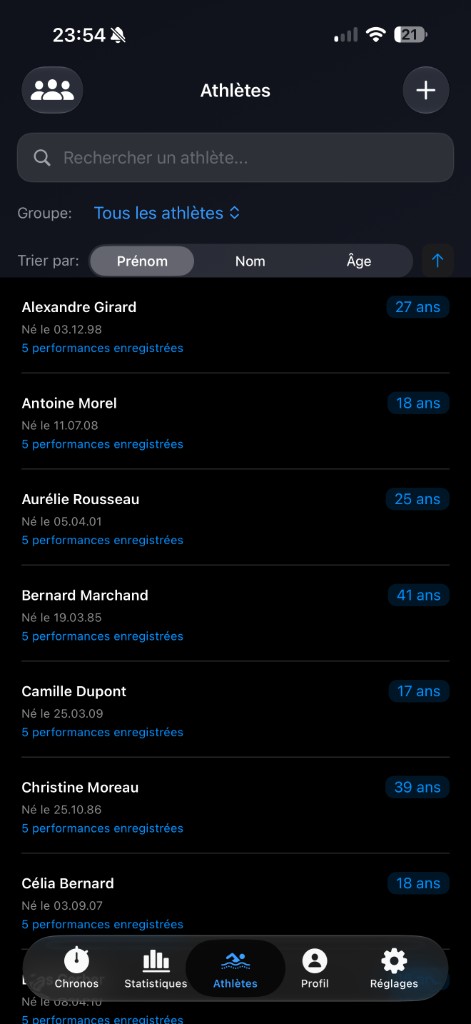The height and width of the screenshot is (1024, 471).
Task: Select the Athlètes tab
Action: (235, 967)
